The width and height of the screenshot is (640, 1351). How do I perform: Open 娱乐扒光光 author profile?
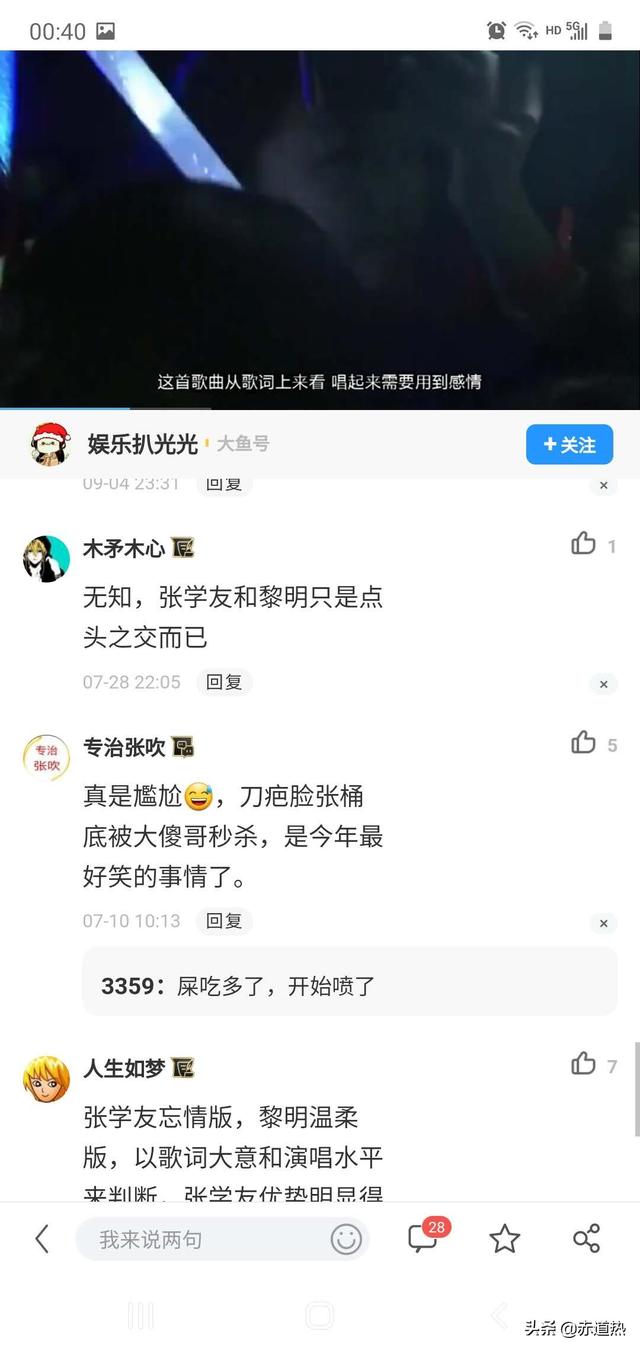point(142,444)
